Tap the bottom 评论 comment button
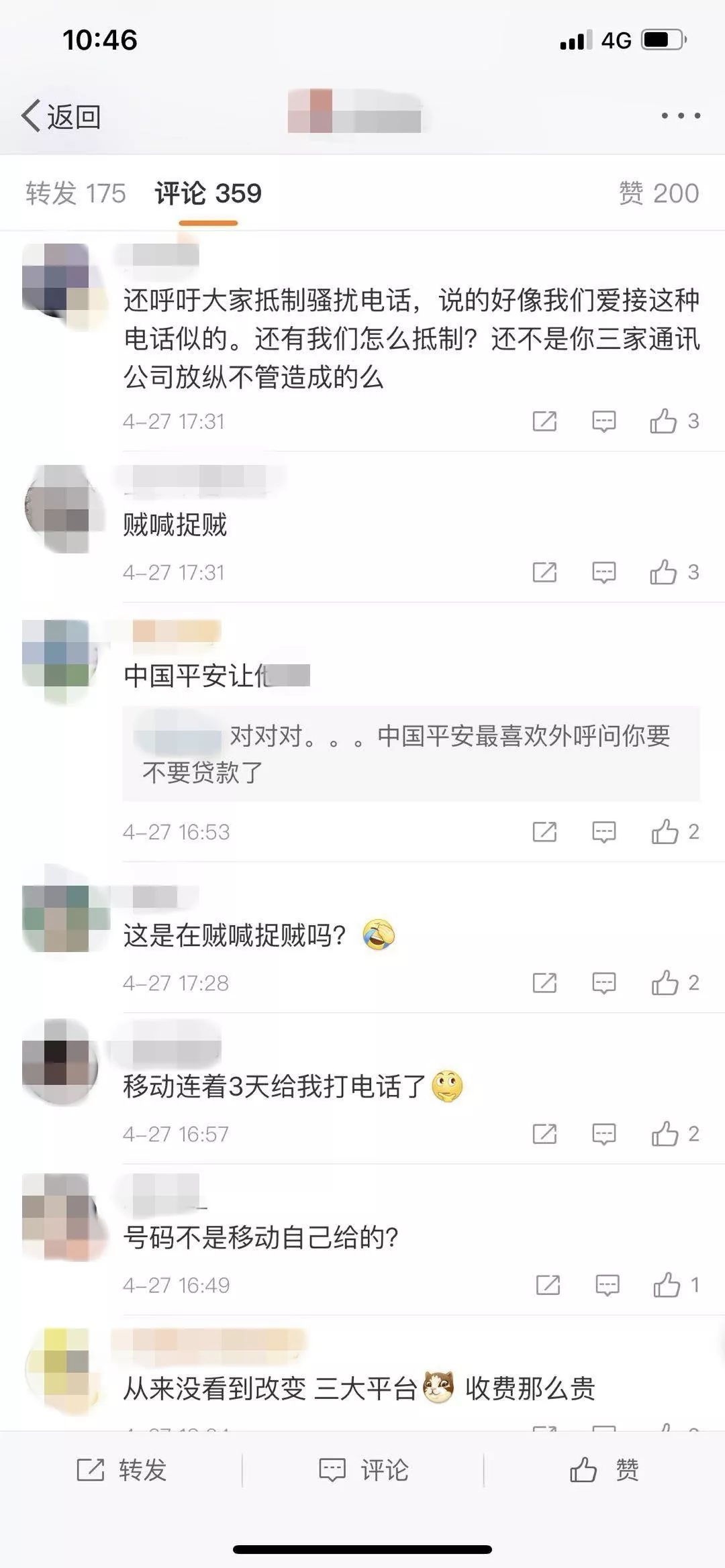 pos(363,1469)
